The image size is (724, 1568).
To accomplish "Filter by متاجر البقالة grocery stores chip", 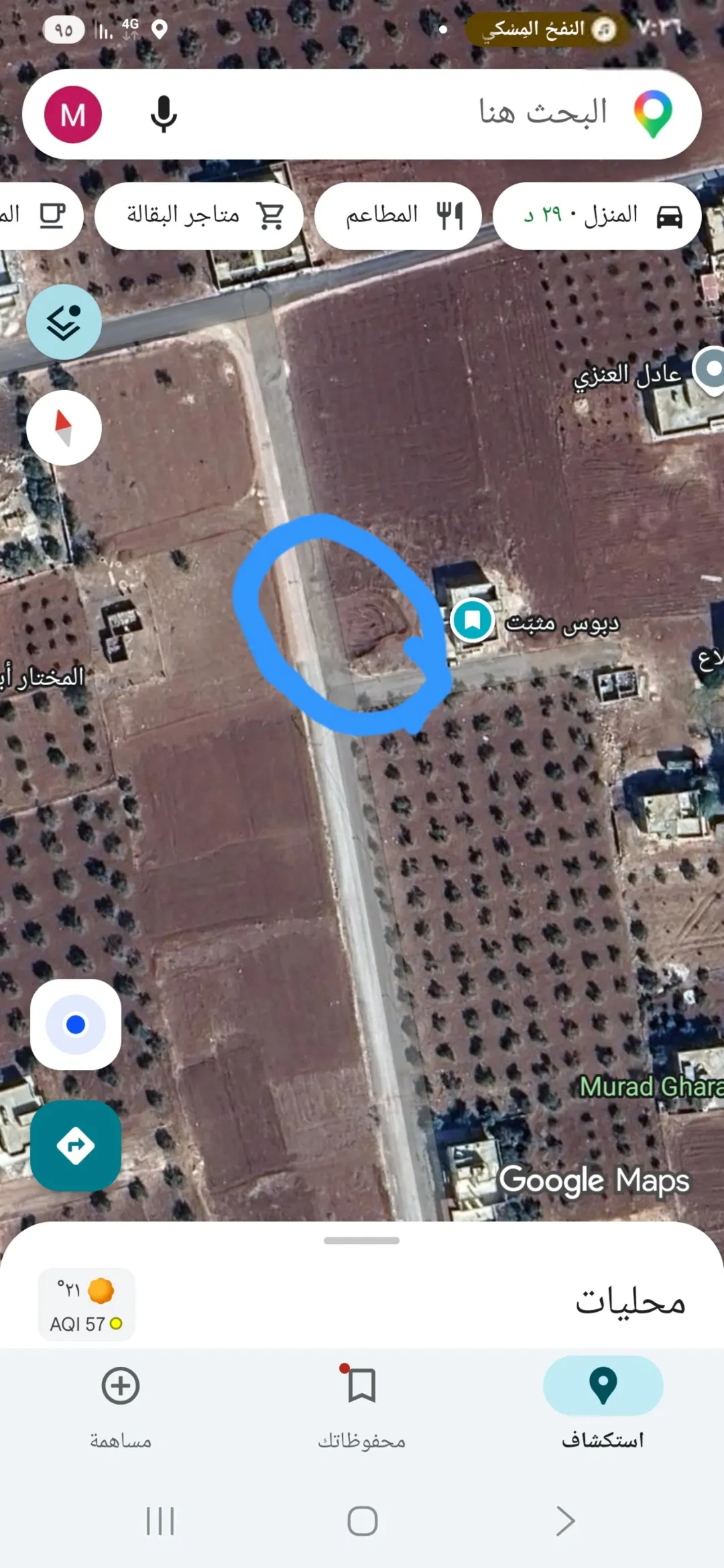I will pos(199,216).
